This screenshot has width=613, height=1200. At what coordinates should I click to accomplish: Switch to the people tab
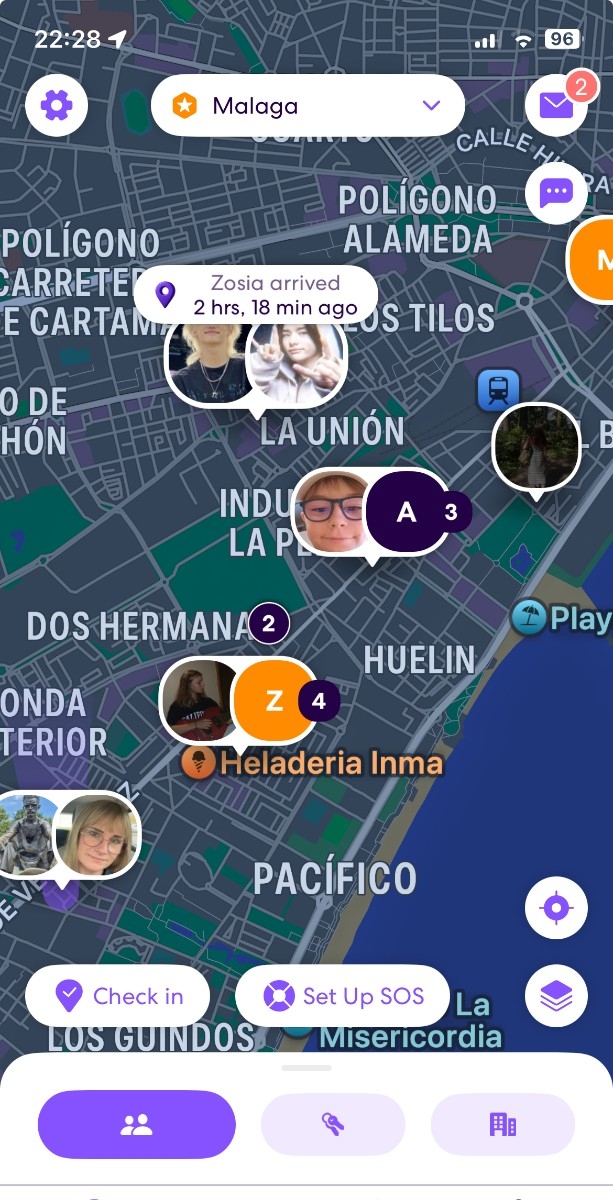136,1124
